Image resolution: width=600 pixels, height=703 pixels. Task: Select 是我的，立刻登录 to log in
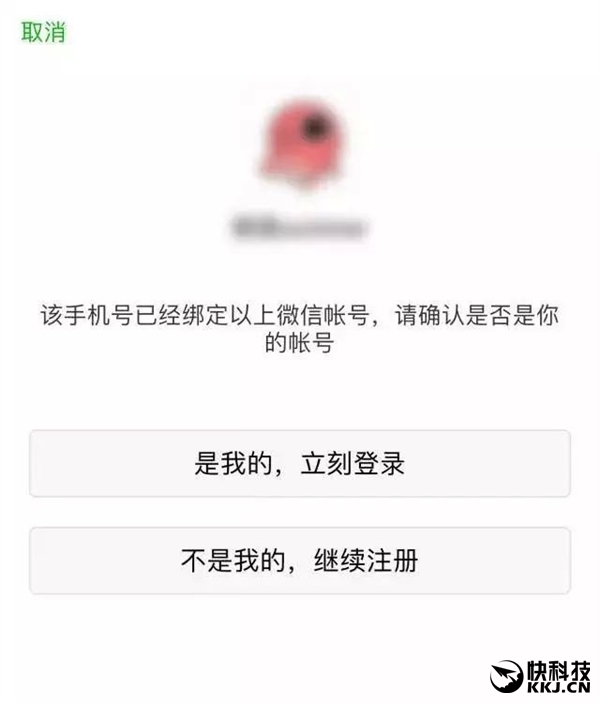point(299,464)
